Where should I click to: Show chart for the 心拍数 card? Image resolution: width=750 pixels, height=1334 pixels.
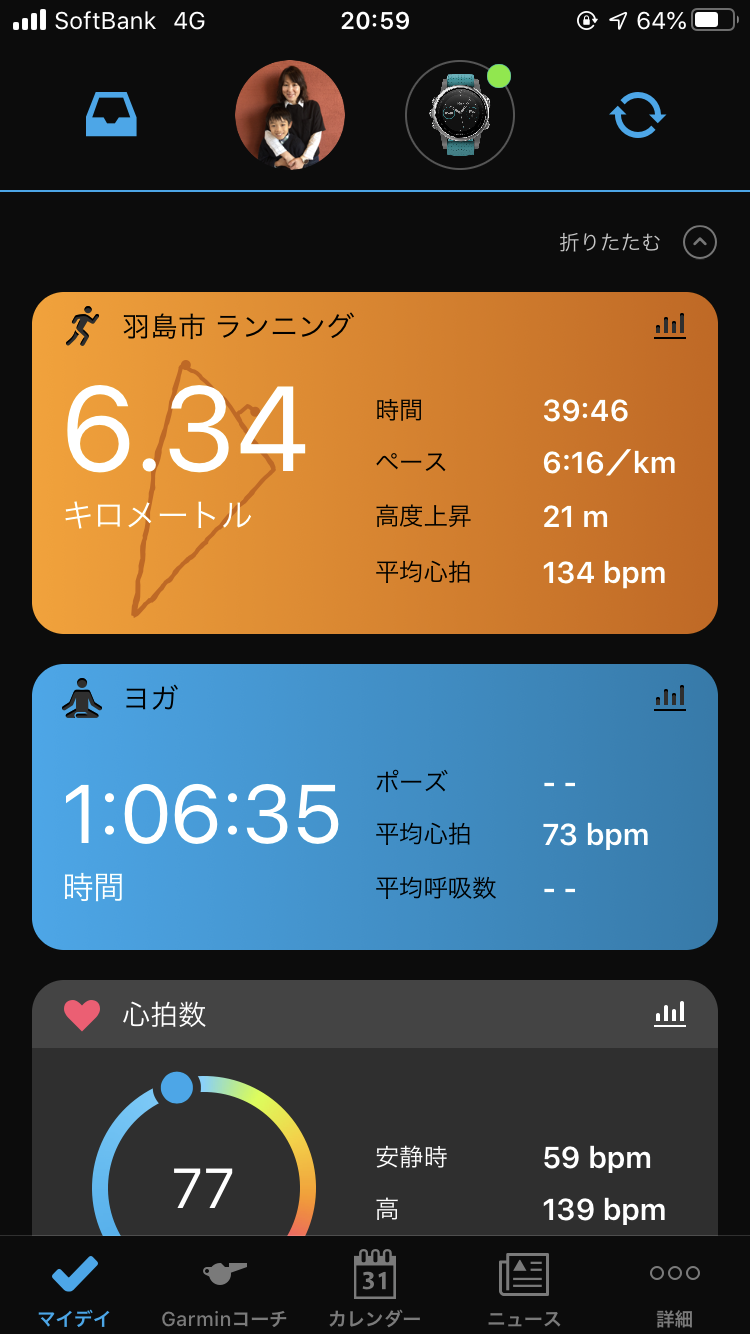(669, 1014)
